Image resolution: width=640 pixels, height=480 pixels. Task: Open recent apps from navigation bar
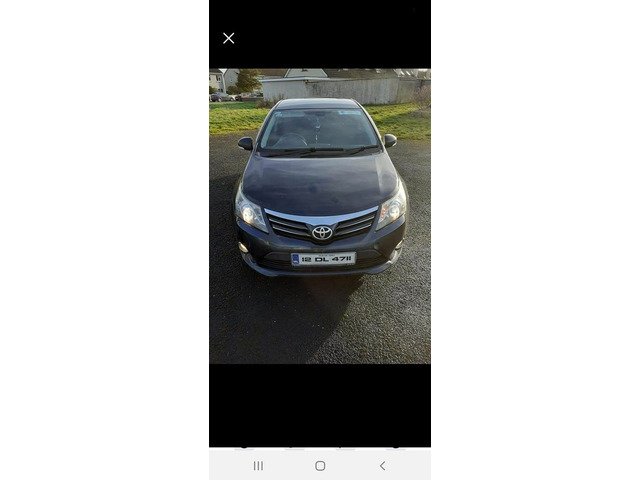(x=258, y=466)
